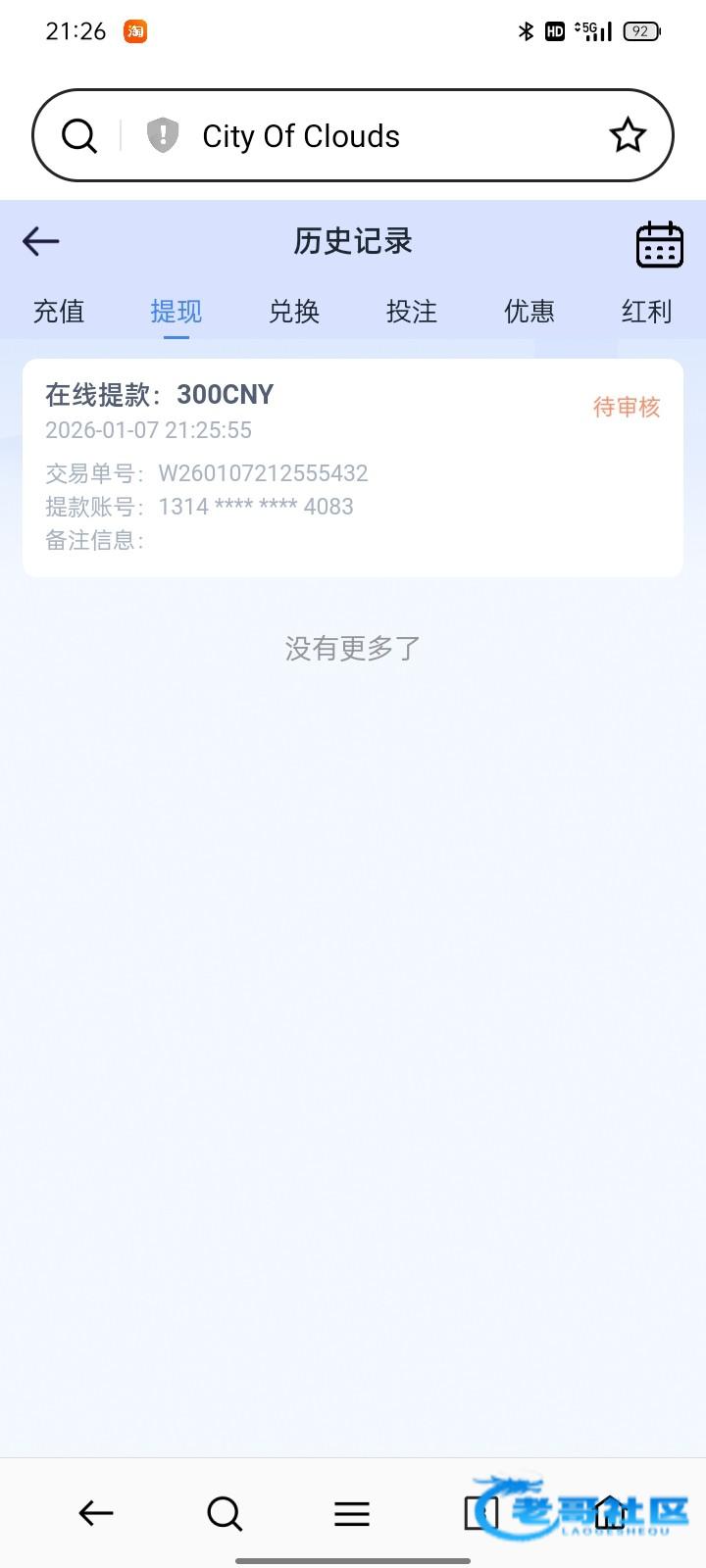Screen dimensions: 706x1568
Task: Bookmark this page with the star icon
Action: (628, 135)
